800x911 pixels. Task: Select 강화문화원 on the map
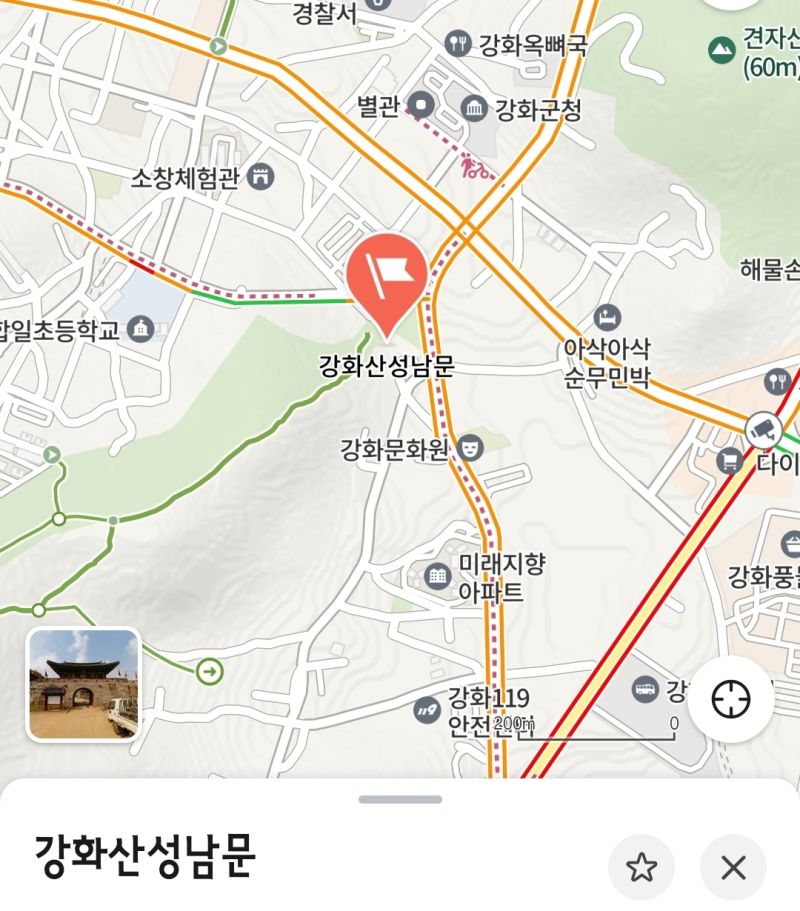[469, 449]
